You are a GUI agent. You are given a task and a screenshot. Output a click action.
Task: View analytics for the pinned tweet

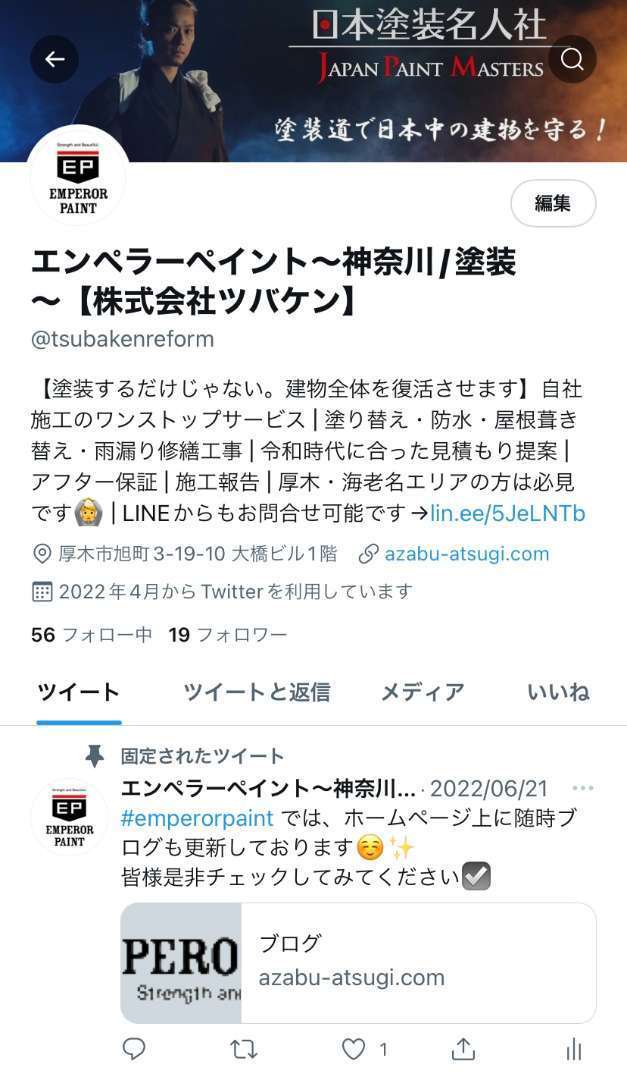point(573,1048)
